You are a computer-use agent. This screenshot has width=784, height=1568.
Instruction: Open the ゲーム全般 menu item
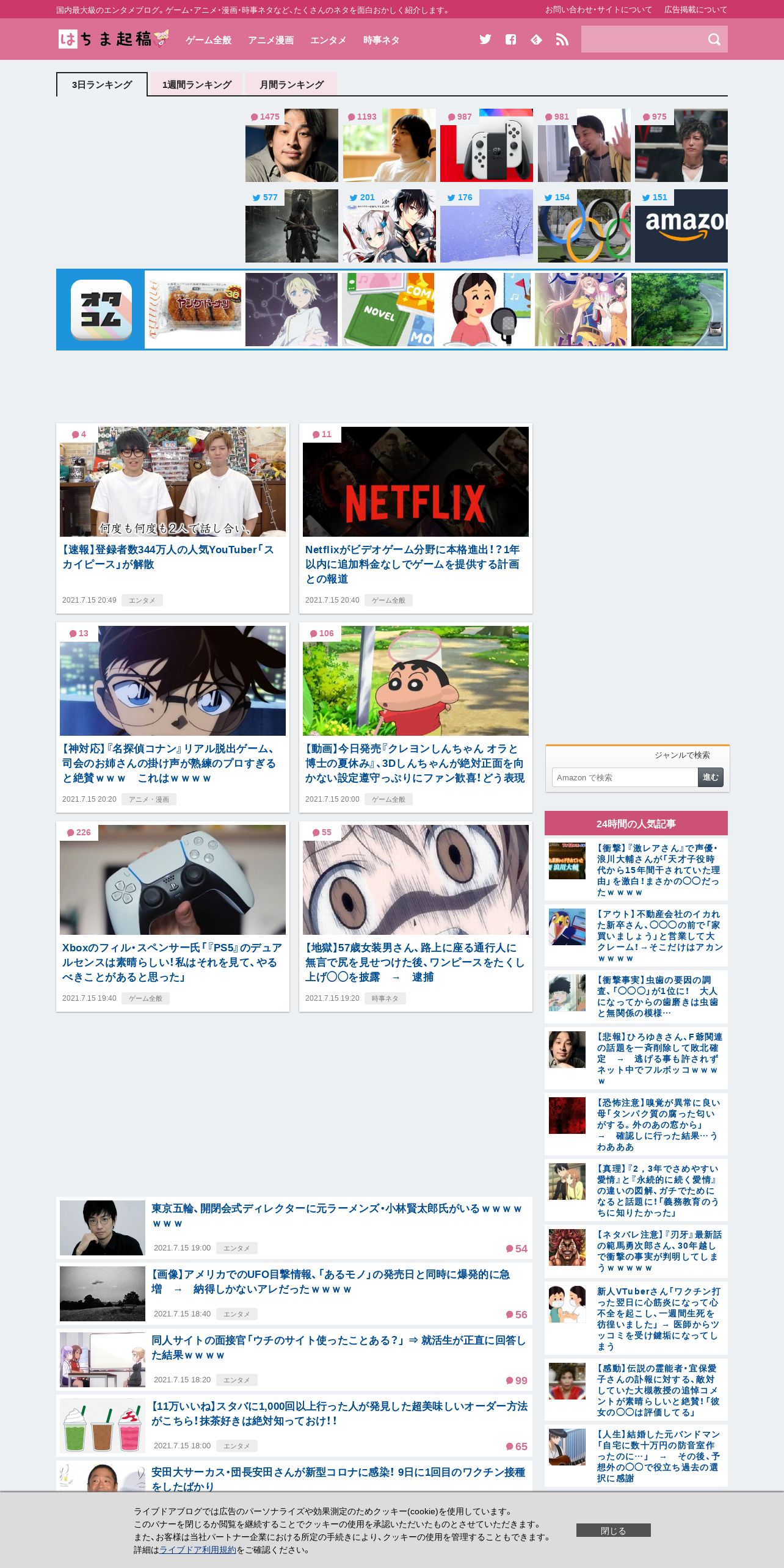[x=209, y=40]
